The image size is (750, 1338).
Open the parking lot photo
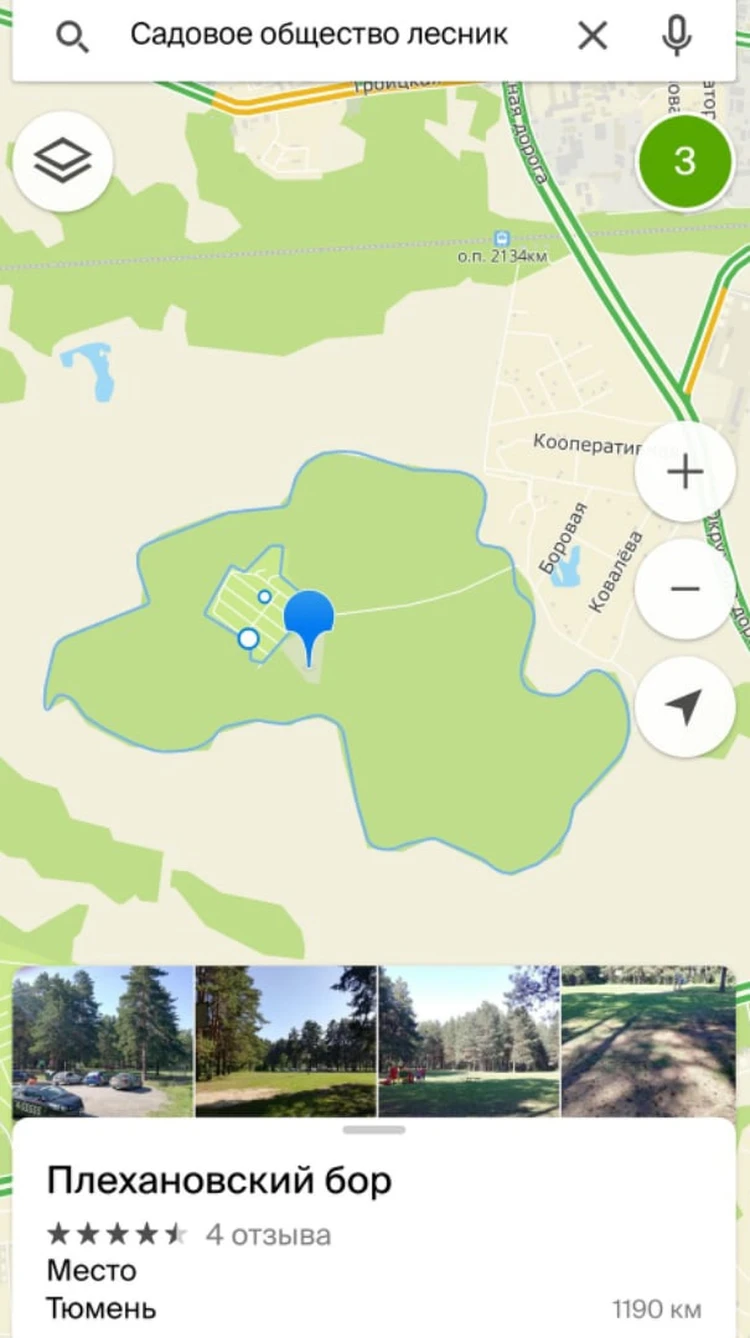point(102,1041)
